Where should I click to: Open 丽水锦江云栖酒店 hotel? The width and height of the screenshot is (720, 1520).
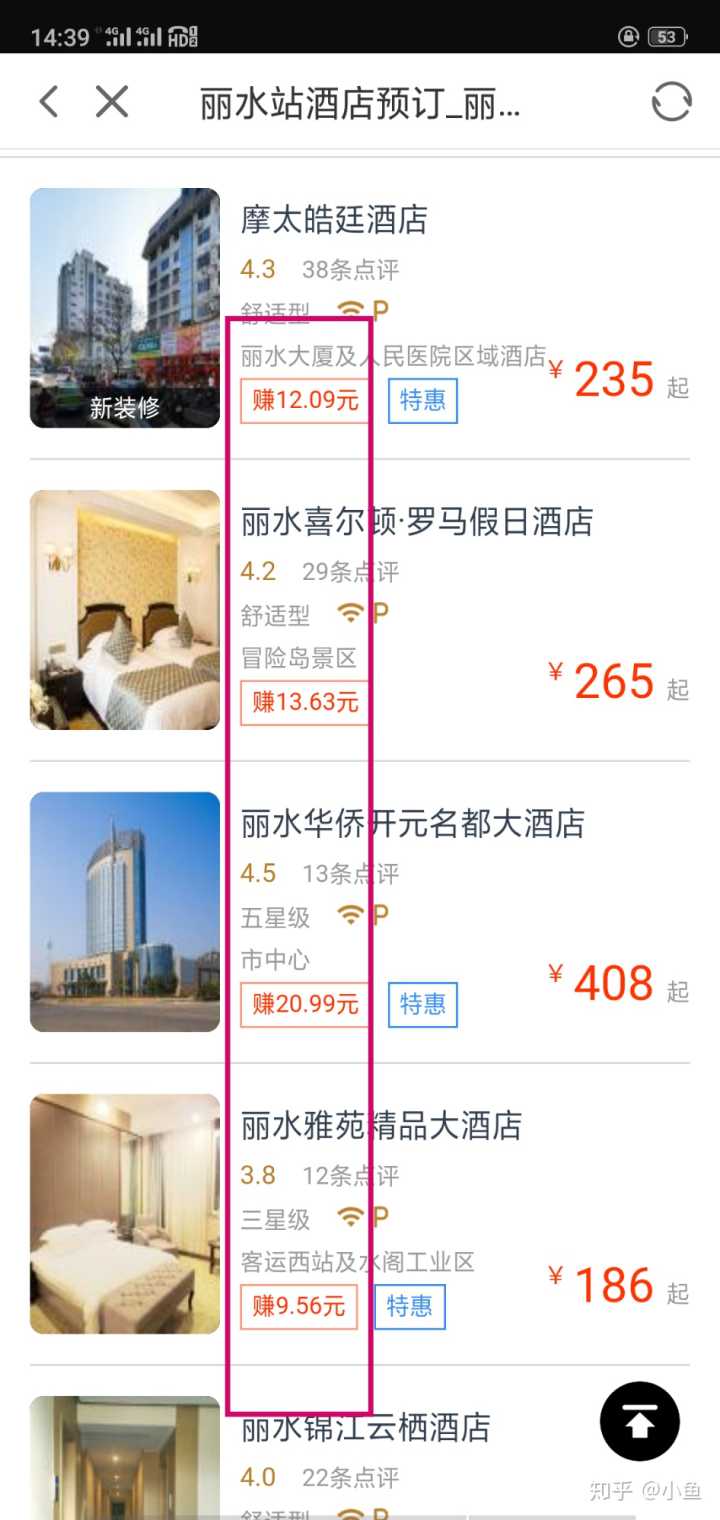[x=365, y=1428]
